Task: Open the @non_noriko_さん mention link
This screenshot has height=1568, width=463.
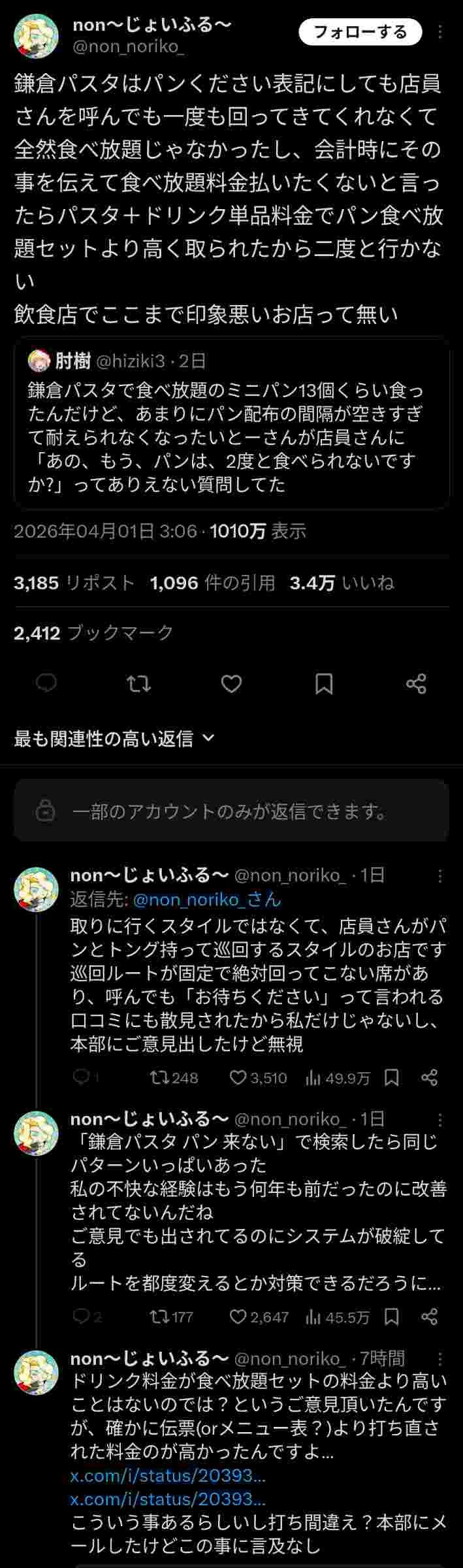Action: [207, 900]
